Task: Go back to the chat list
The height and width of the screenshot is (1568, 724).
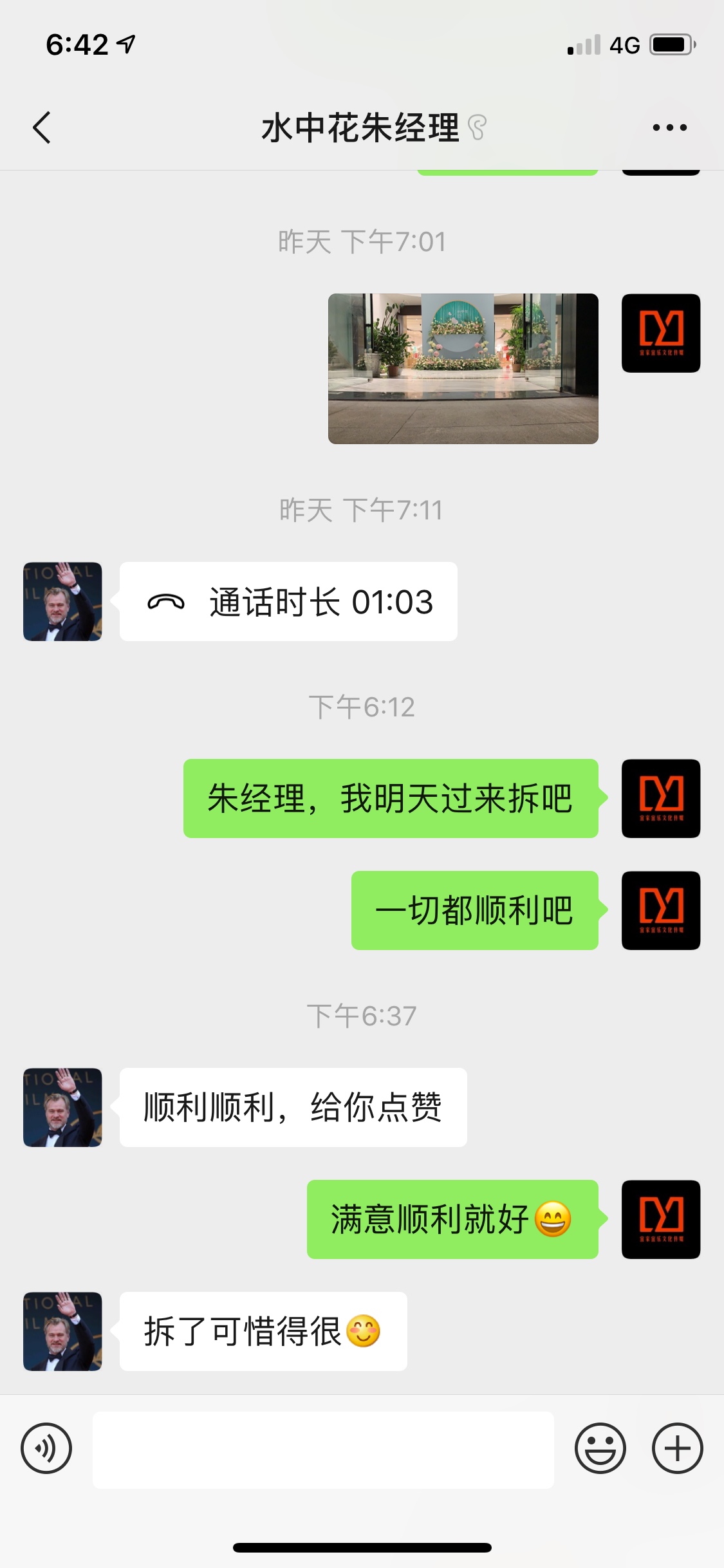Action: tap(42, 127)
